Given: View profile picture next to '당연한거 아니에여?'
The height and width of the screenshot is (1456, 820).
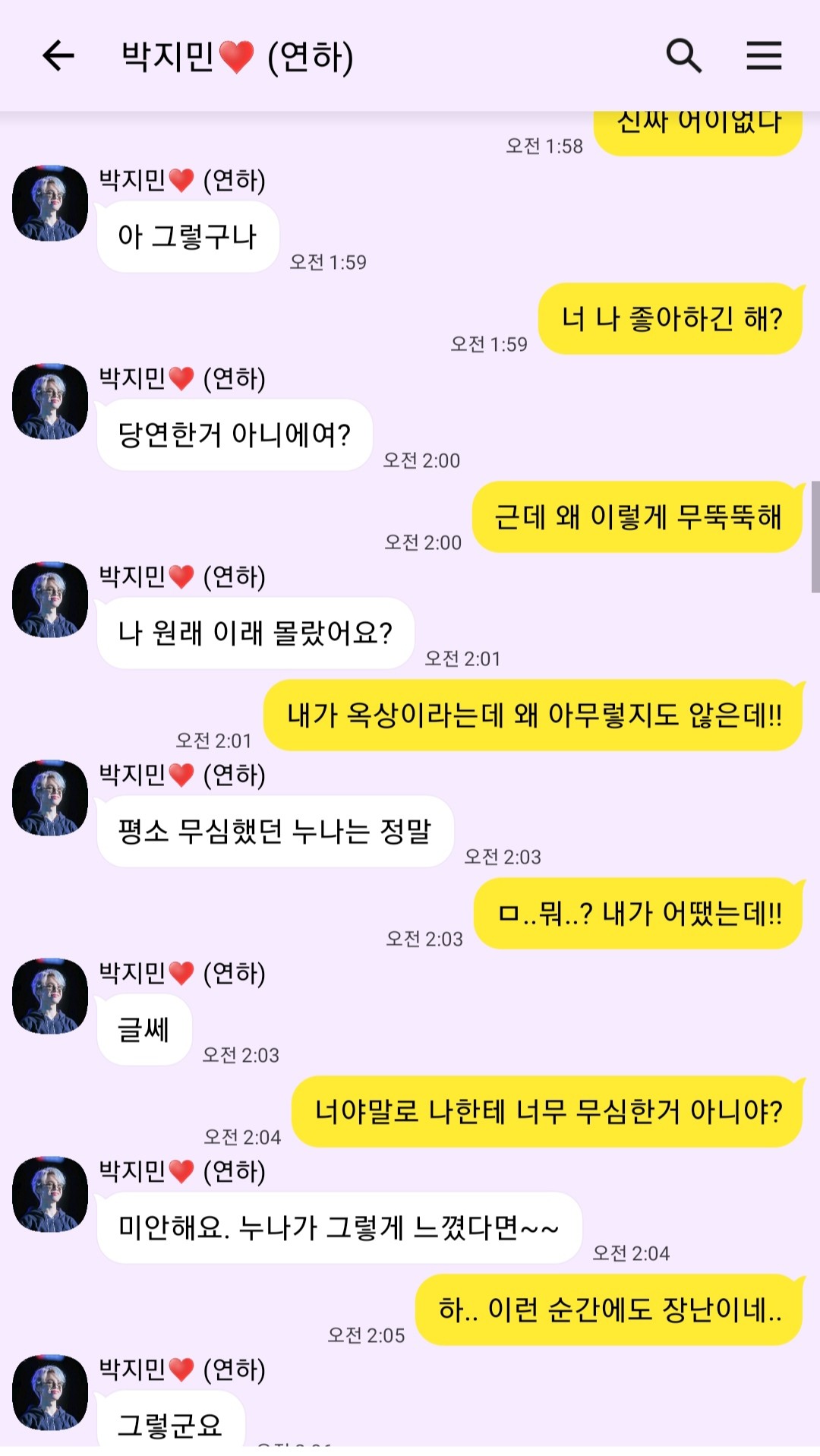Looking at the screenshot, I should [50, 402].
